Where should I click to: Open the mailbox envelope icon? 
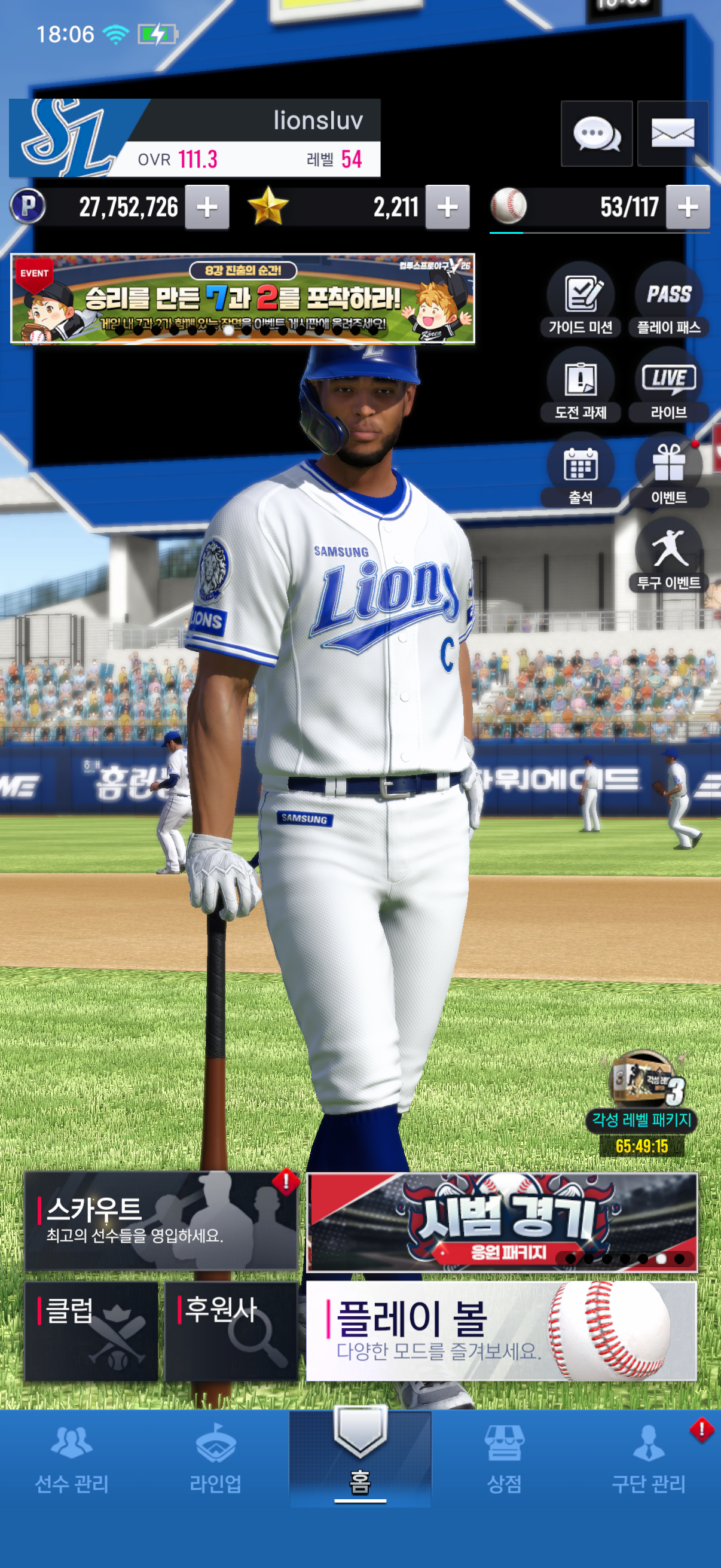673,133
